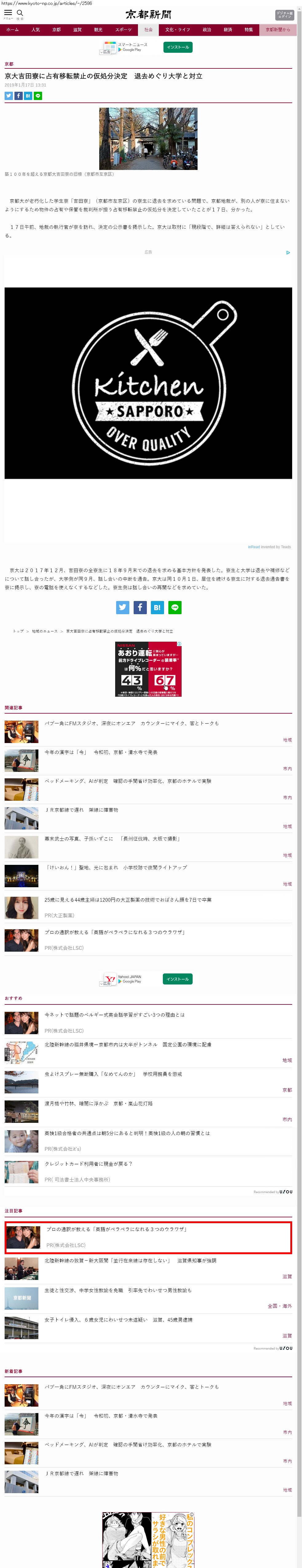Screen dimensions: 302x1568
Task: Go to the 京都新聞から tab
Action: click(278, 30)
